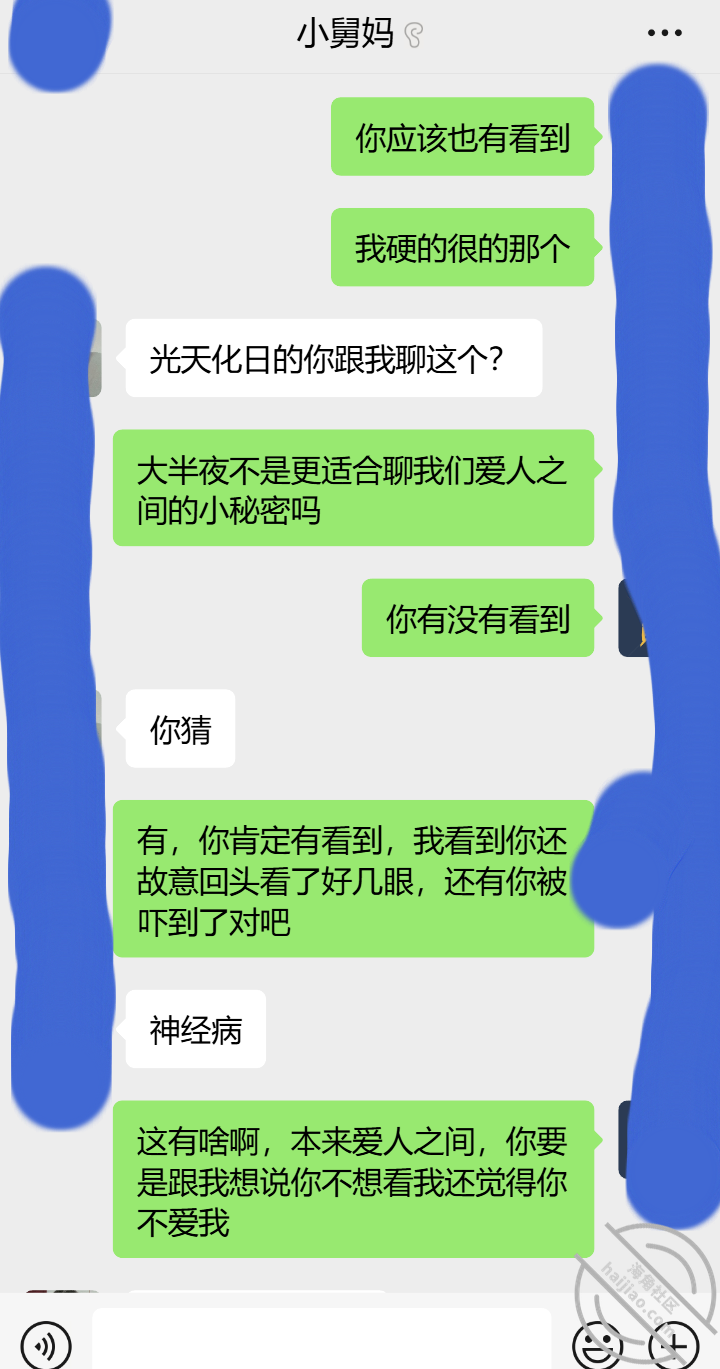Viewport: 720px width, 1369px height.
Task: Open the emoji sticker panel
Action: tap(598, 1343)
